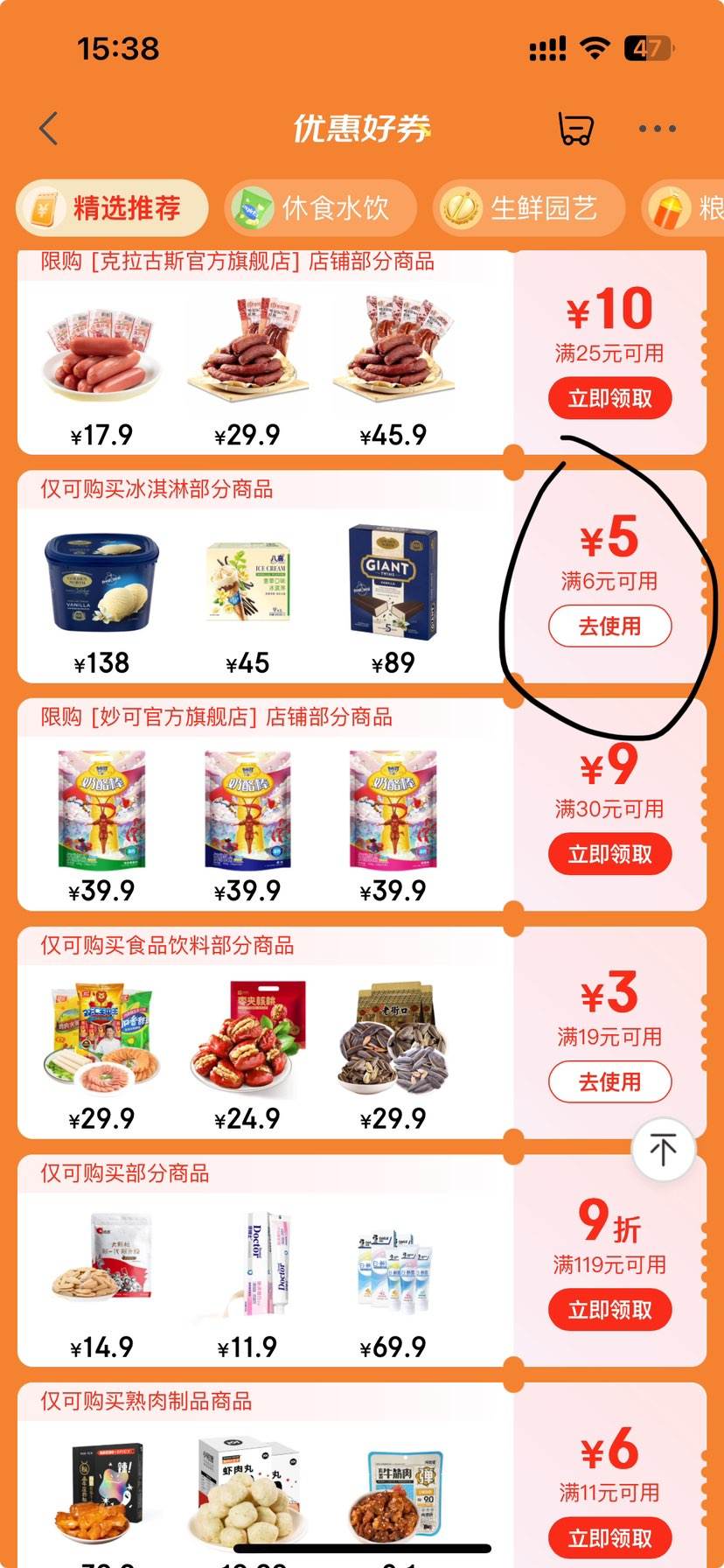Image resolution: width=724 pixels, height=1568 pixels.
Task: Tap the ¥39.9 cheese stick product
Action: tap(102, 809)
